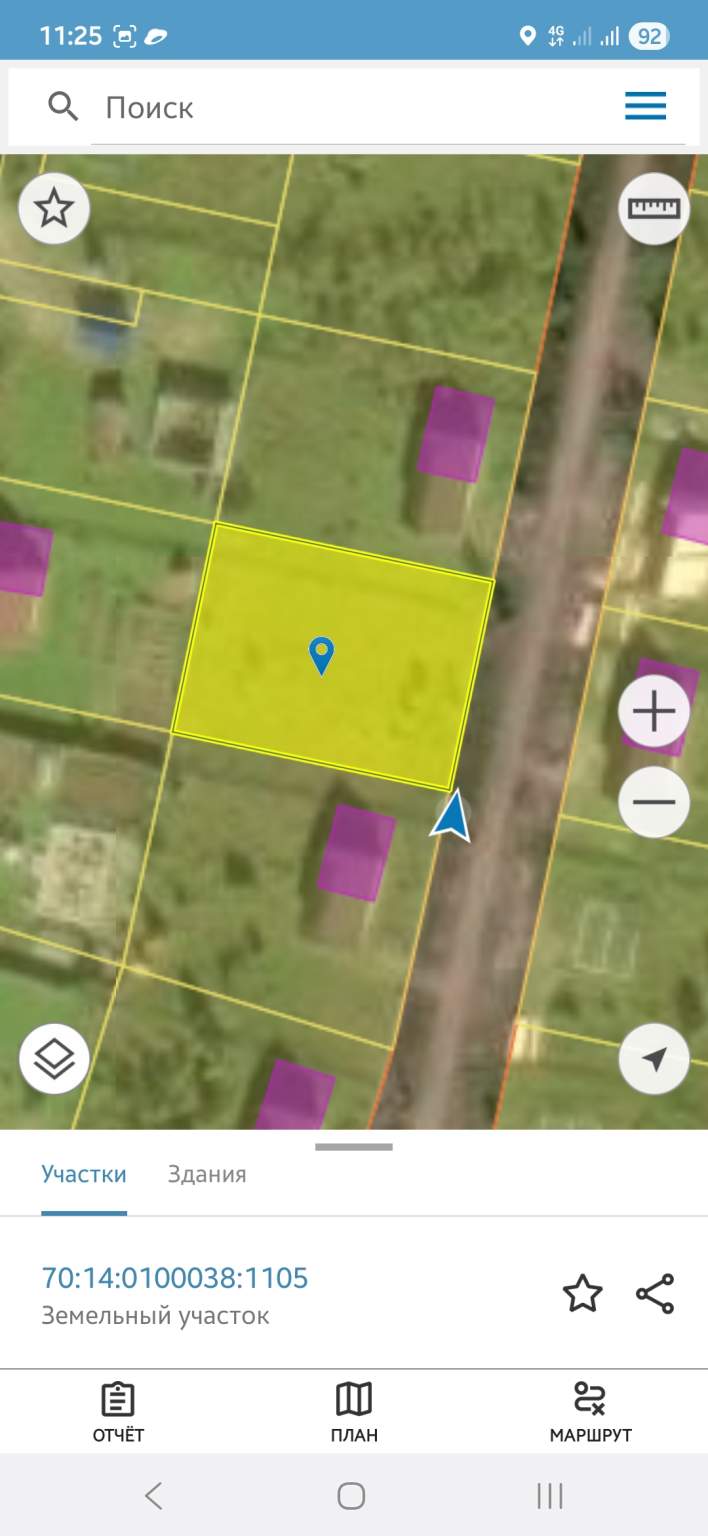Open the hamburger menu
Screen dimensions: 708x1536
coord(645,106)
